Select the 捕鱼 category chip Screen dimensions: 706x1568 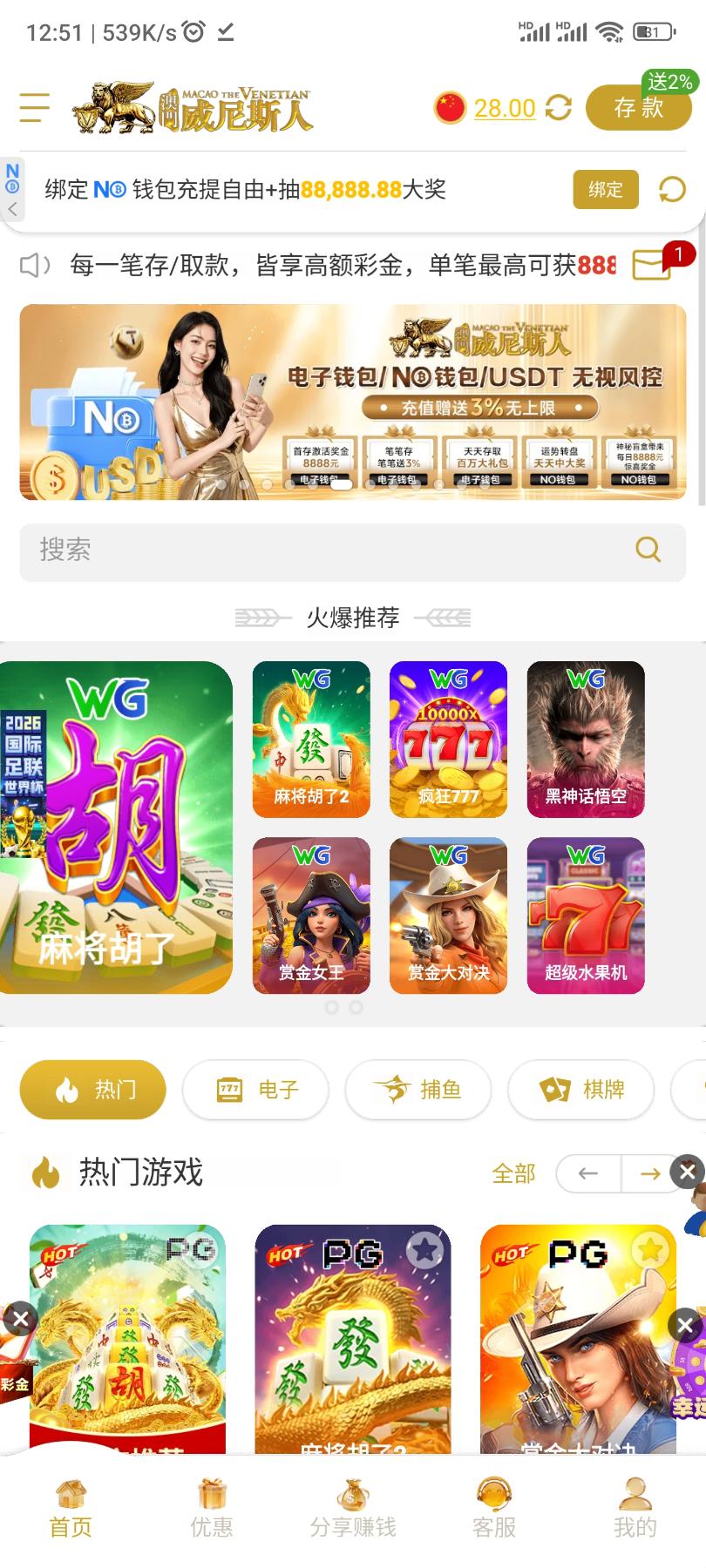(x=418, y=1089)
